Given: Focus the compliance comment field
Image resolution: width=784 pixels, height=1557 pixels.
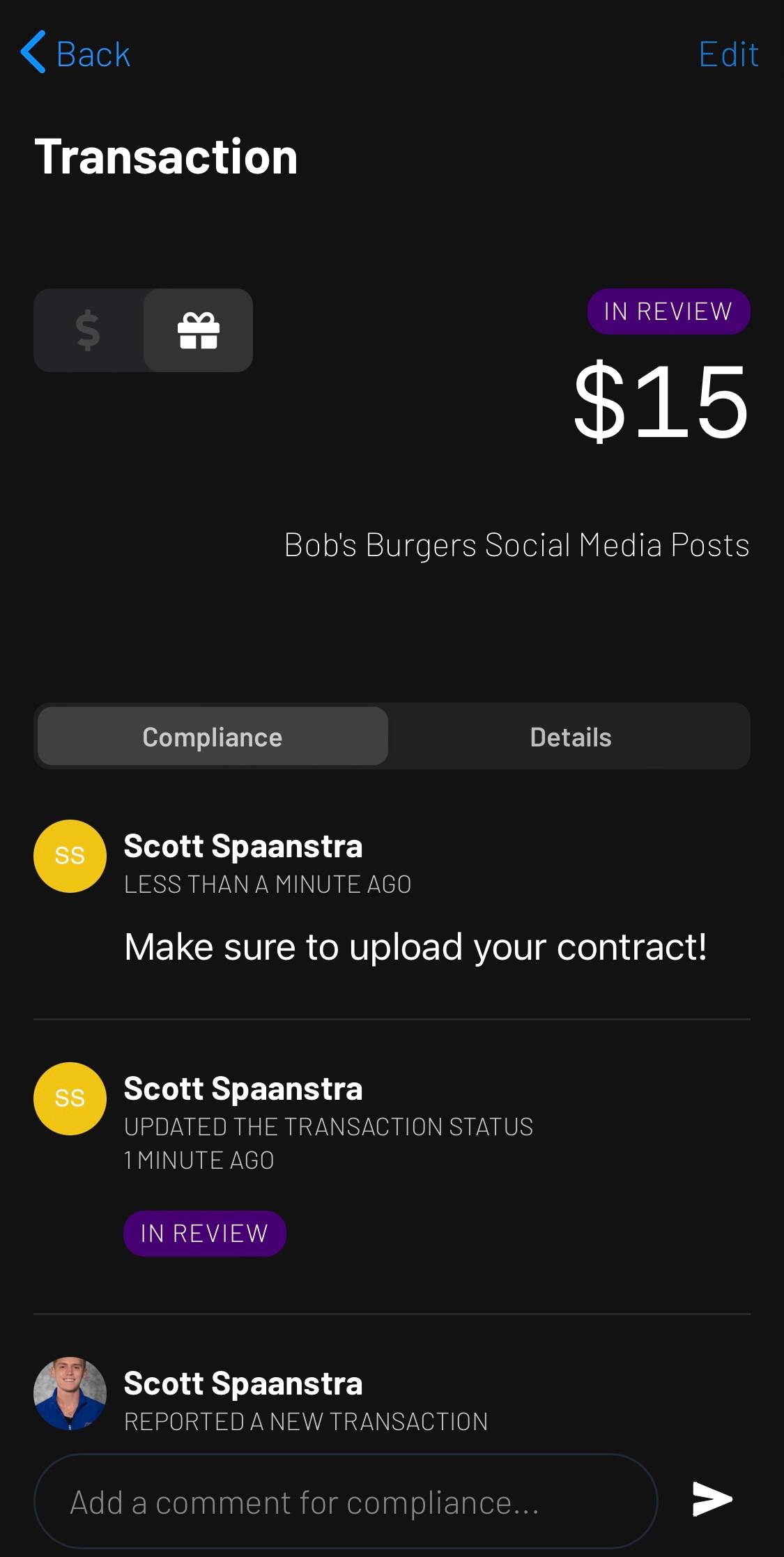Looking at the screenshot, I should (346, 1502).
